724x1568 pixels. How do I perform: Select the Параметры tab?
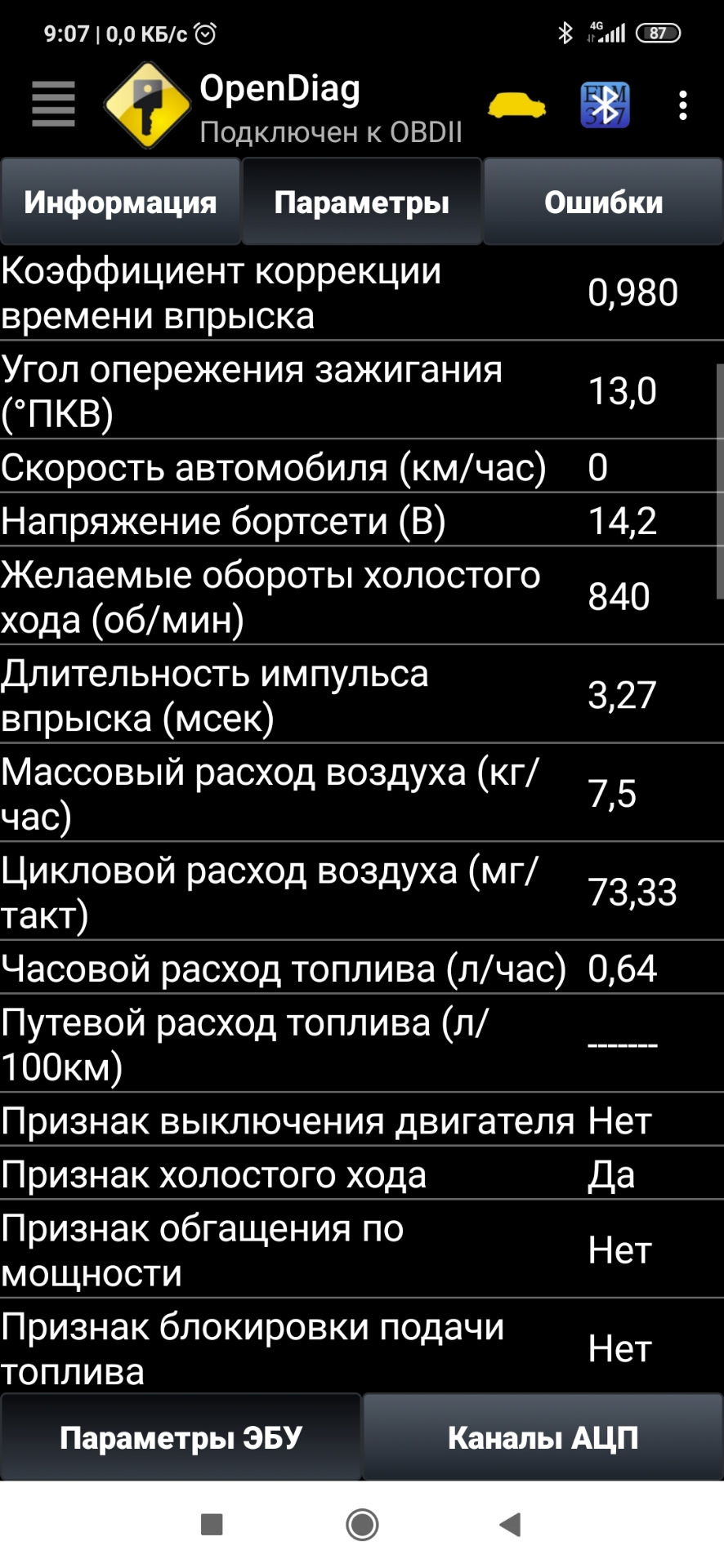[x=362, y=203]
